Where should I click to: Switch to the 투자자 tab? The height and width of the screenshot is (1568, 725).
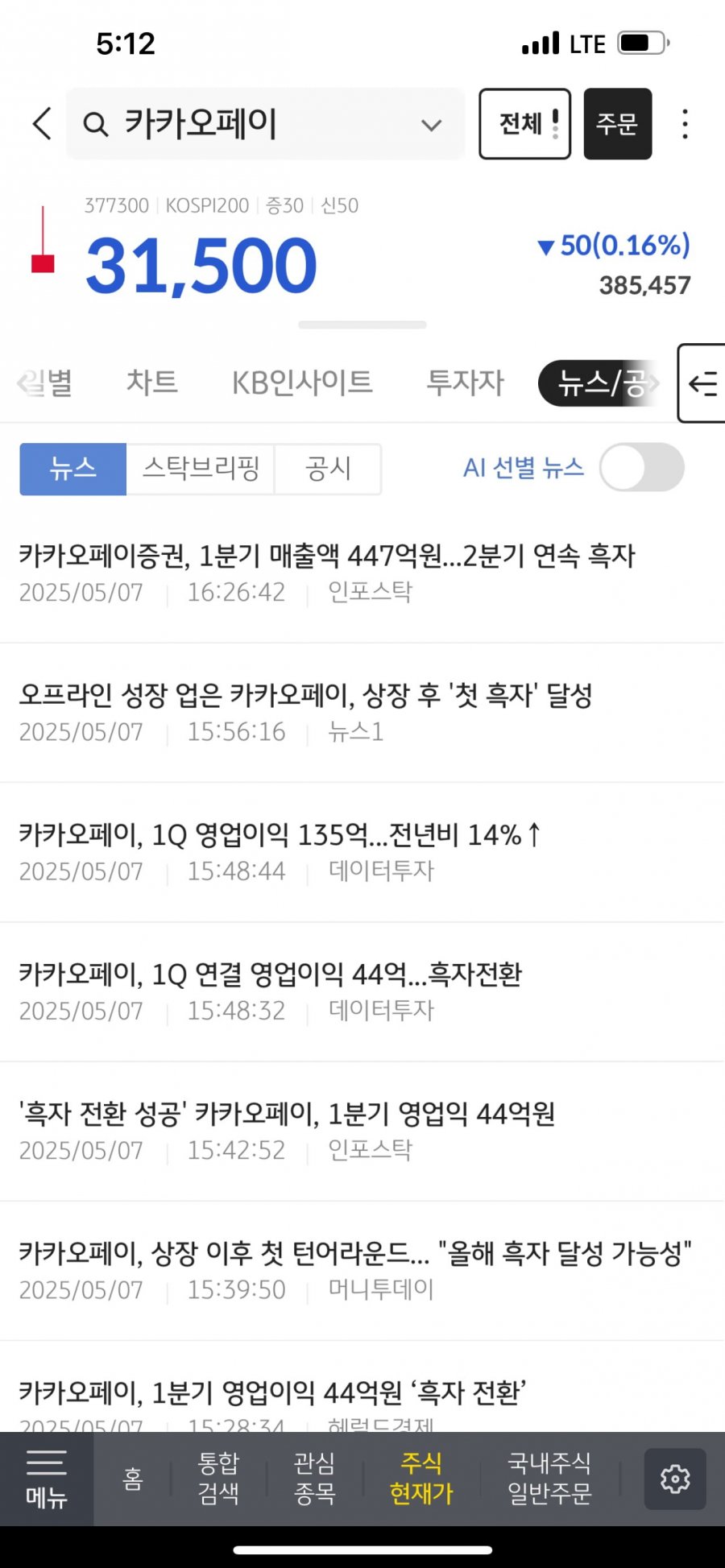(465, 382)
